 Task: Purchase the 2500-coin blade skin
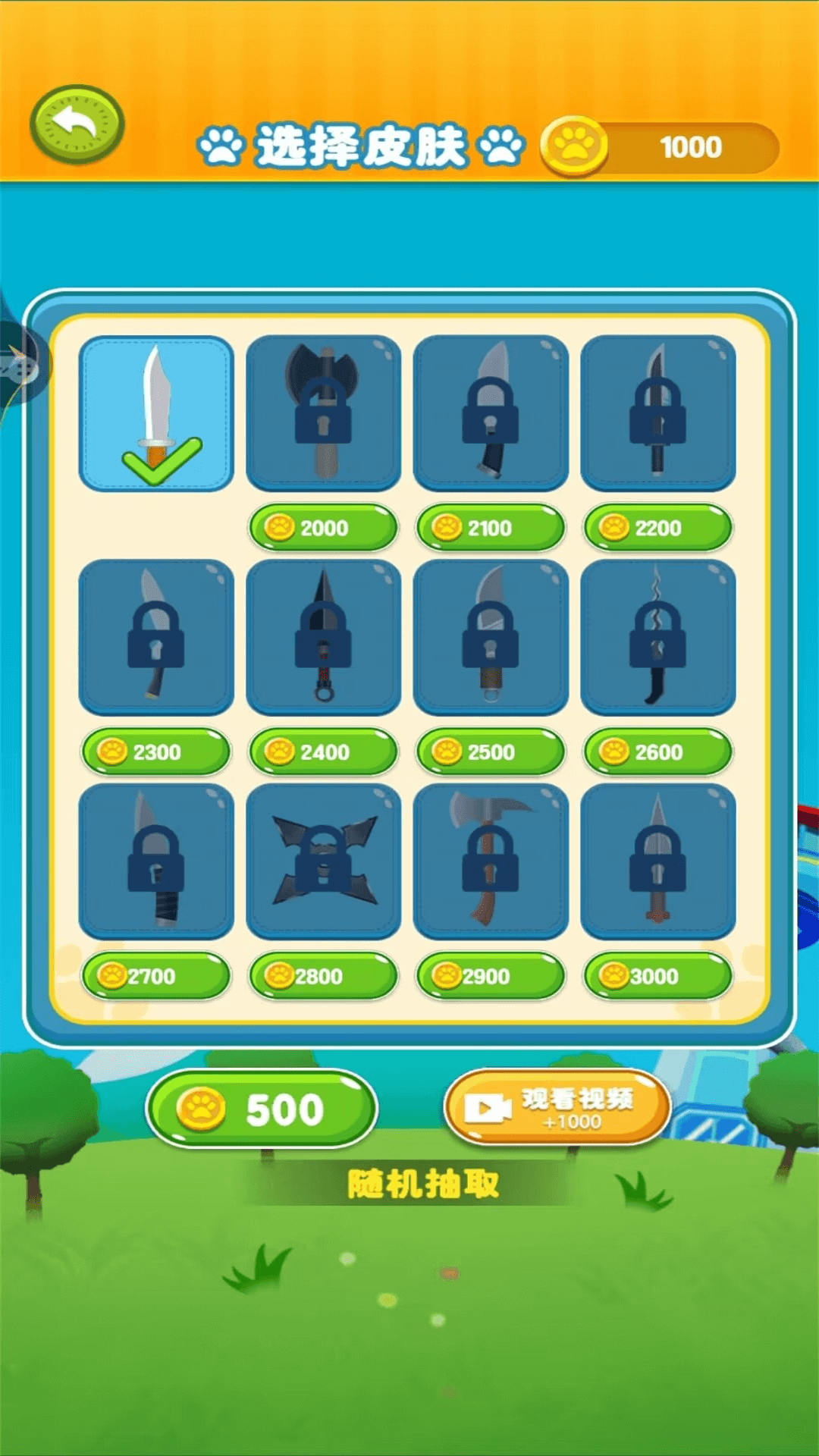click(x=491, y=752)
